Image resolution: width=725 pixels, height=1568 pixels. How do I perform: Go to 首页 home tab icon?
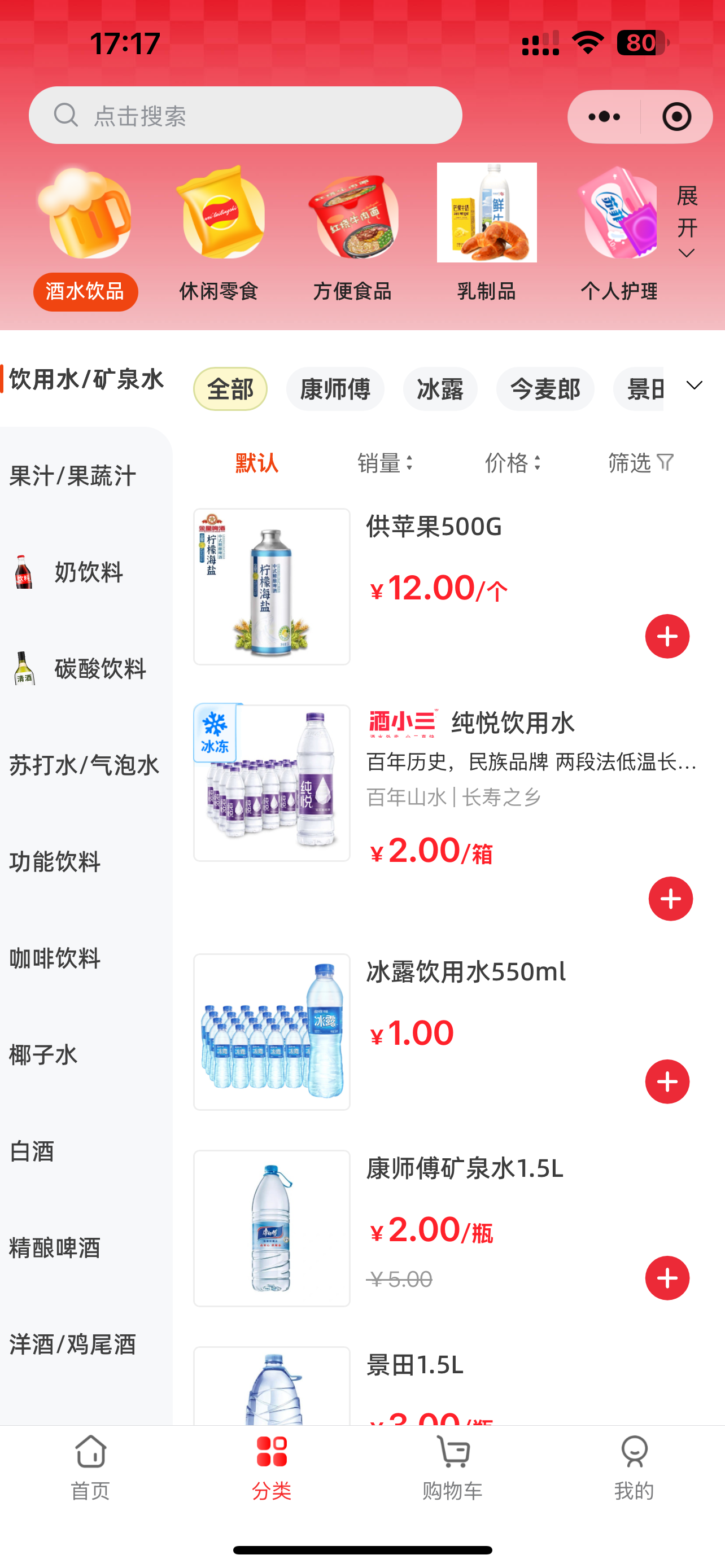point(90,1453)
